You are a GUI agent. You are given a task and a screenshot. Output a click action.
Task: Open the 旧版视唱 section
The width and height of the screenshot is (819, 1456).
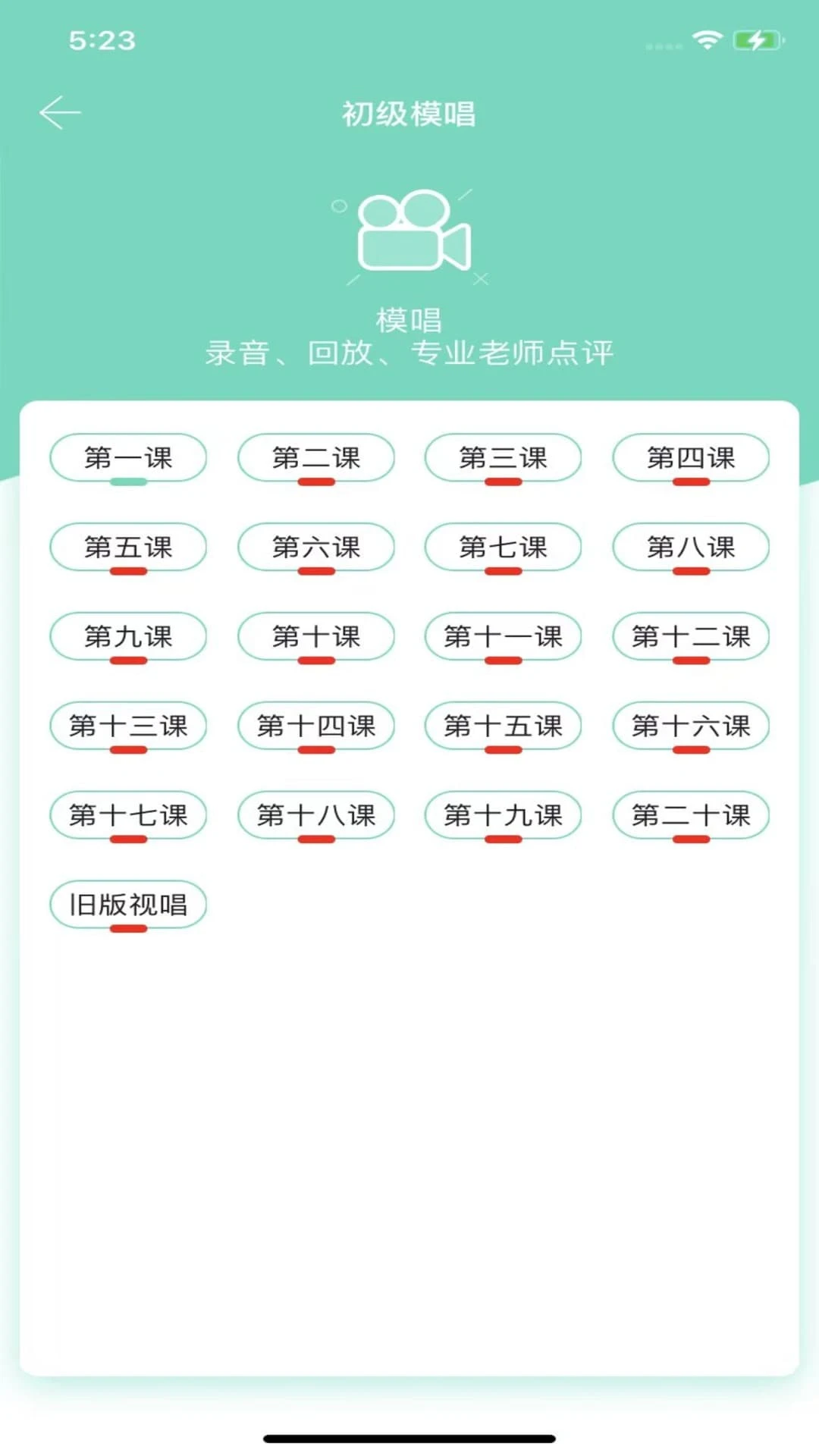(127, 904)
